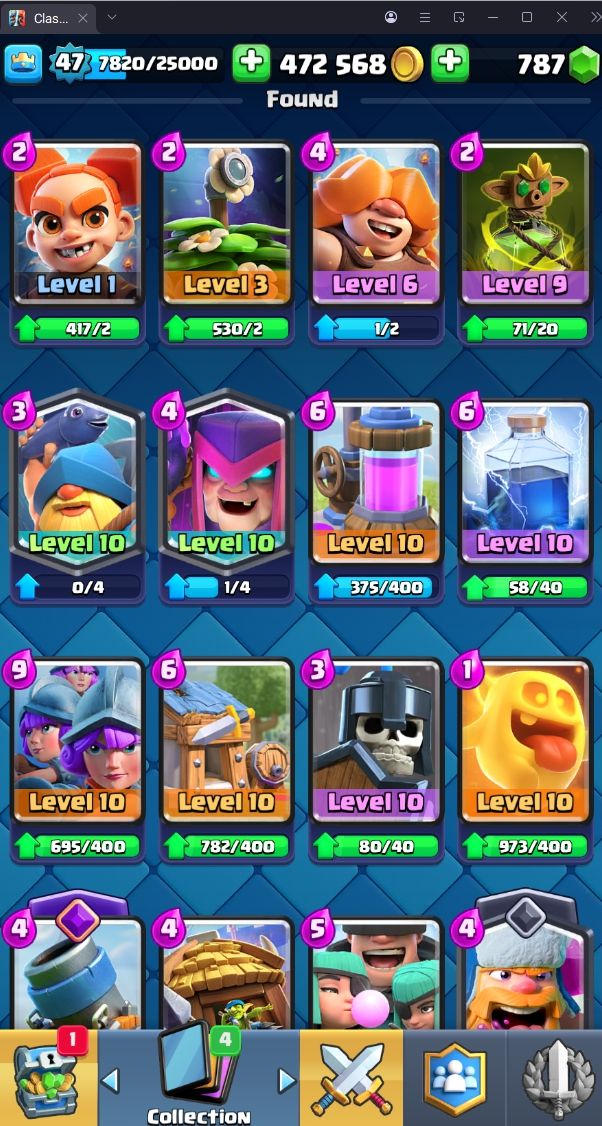Open the sword and laurel events tab
Screen dimensions: 602x1126
click(x=555, y=1078)
